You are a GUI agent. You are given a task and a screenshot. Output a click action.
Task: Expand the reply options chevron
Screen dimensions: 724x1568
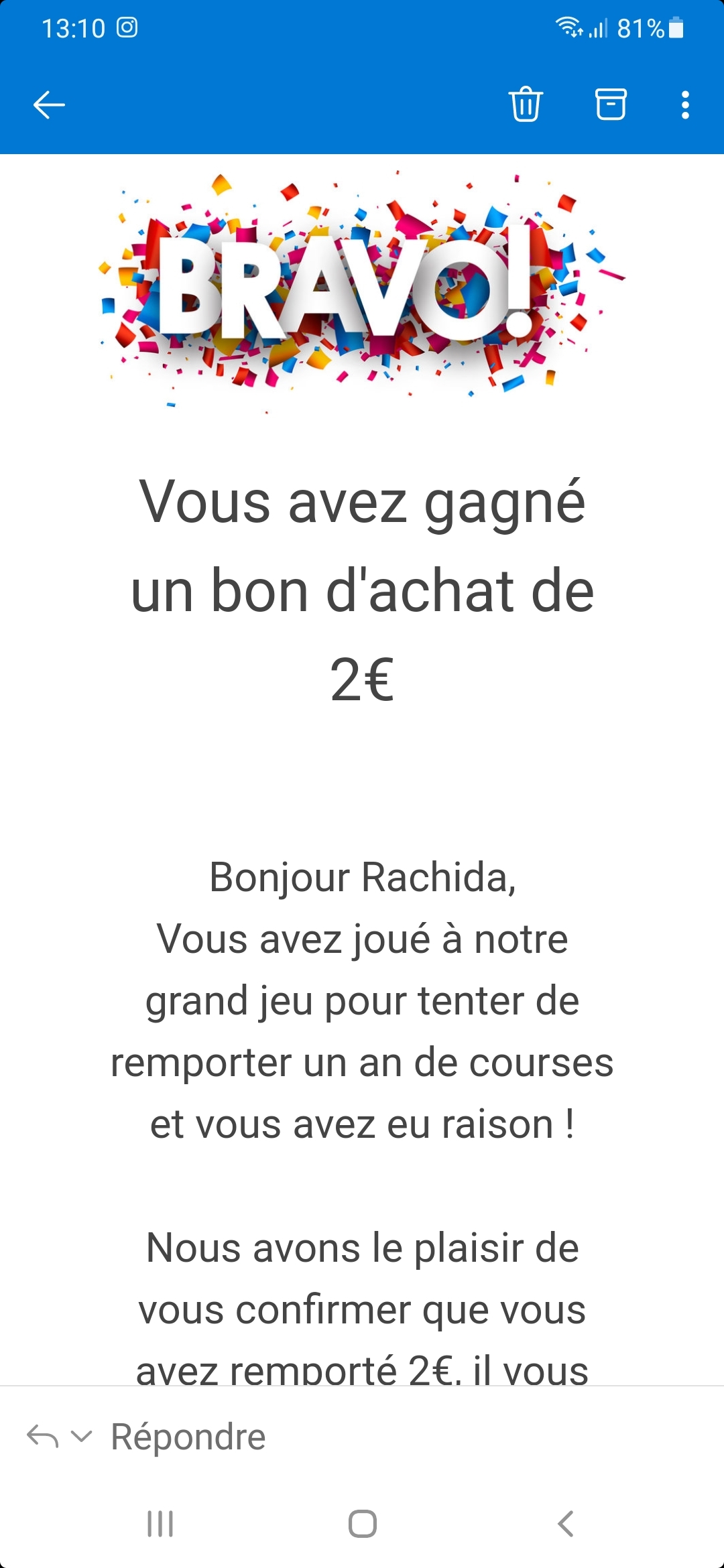click(82, 1436)
